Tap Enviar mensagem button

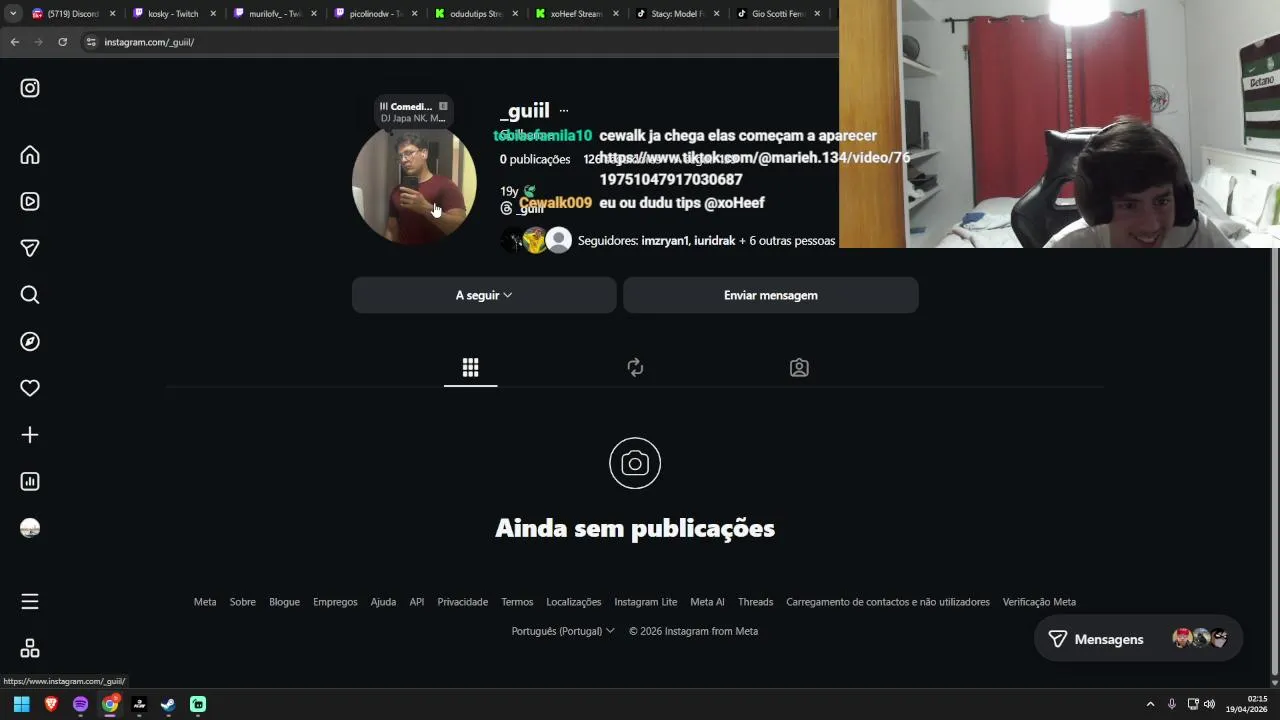coord(770,295)
